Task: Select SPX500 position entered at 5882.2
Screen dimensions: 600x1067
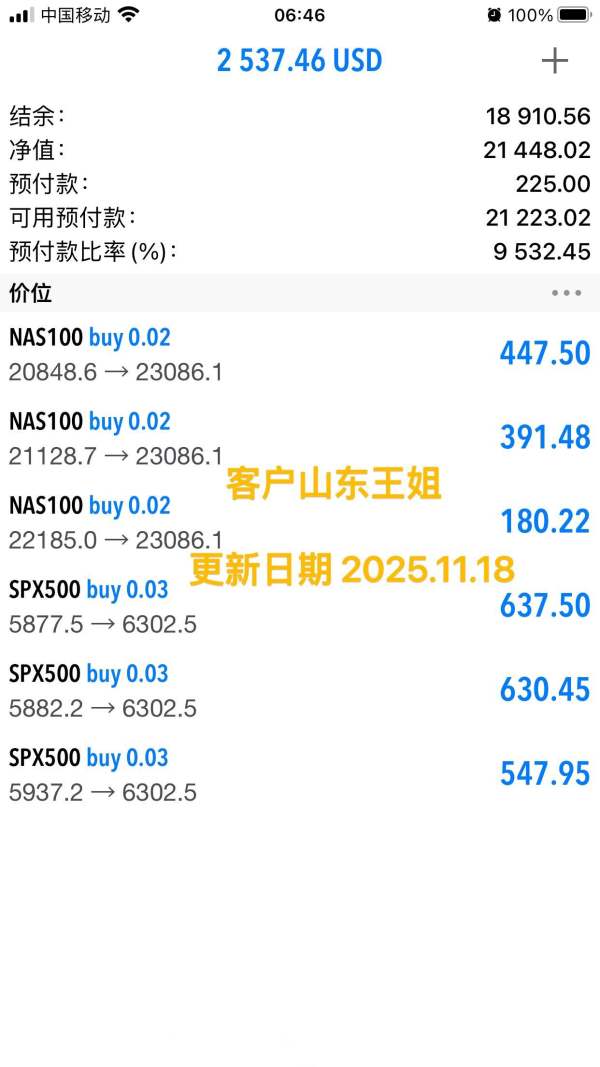Action: click(300, 690)
